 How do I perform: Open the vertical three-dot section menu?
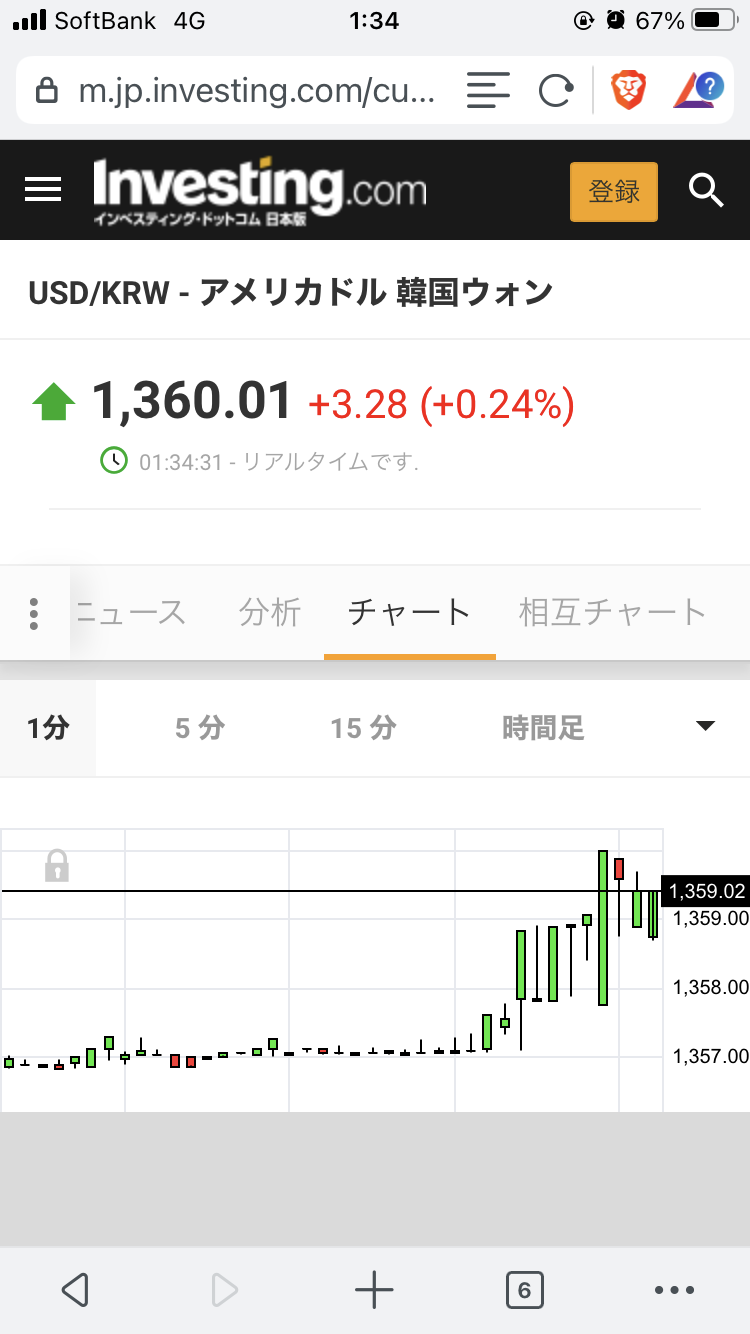click(34, 613)
